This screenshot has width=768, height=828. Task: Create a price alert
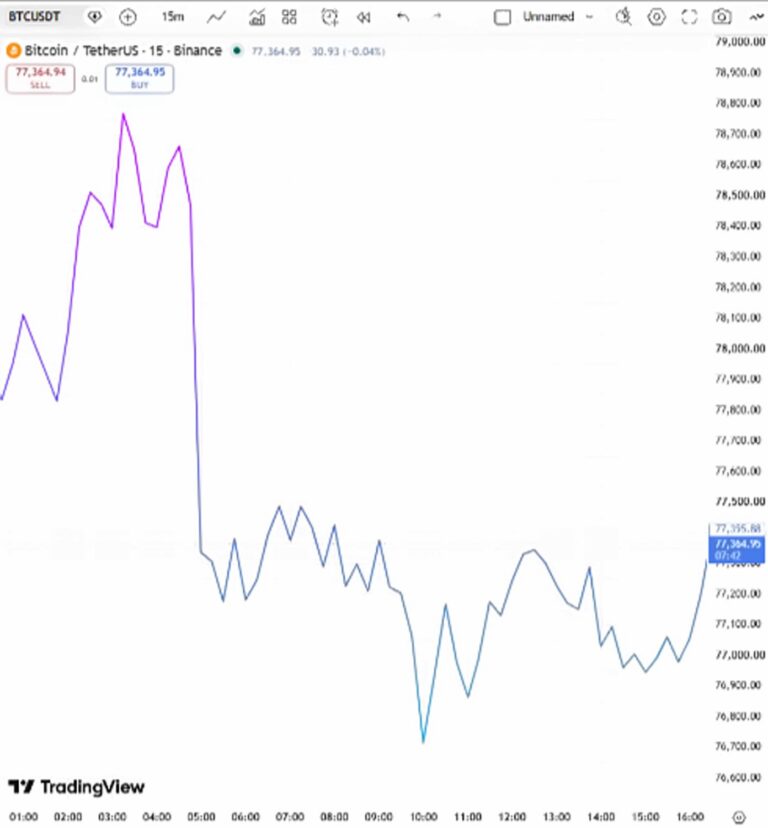point(330,17)
